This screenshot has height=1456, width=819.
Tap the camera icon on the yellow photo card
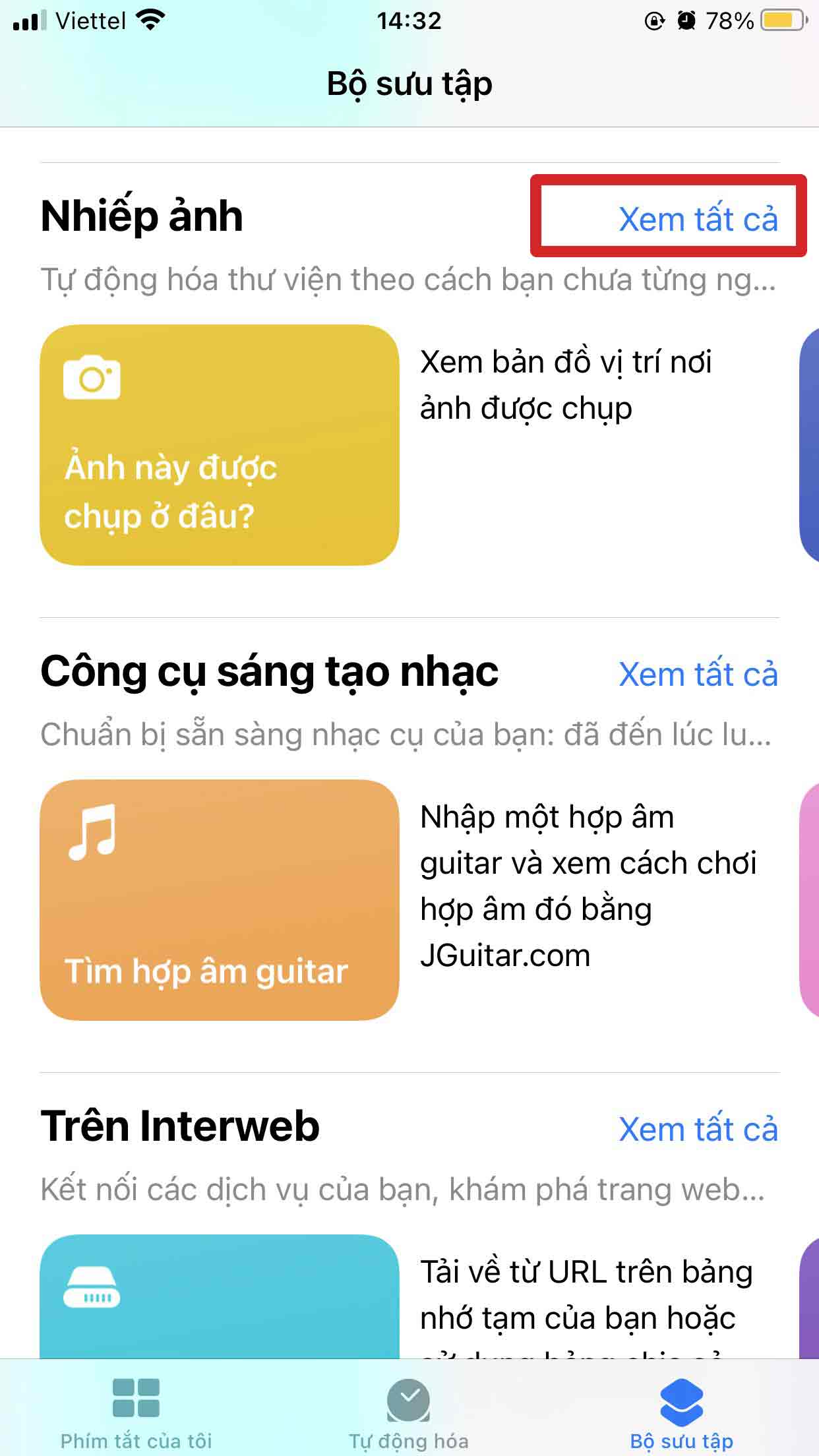point(92,377)
